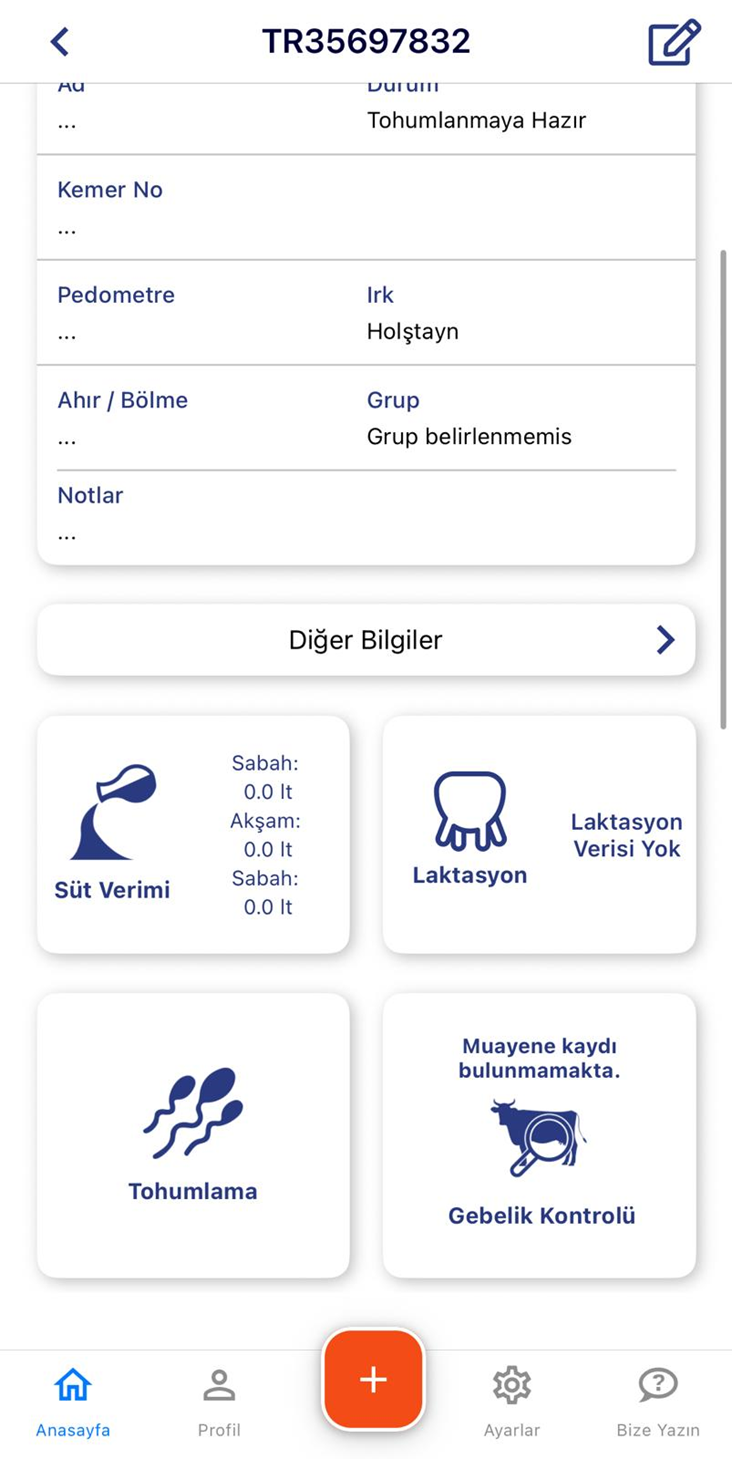The height and width of the screenshot is (1459, 732).
Task: Go back using the top-left arrow
Action: pos(60,42)
